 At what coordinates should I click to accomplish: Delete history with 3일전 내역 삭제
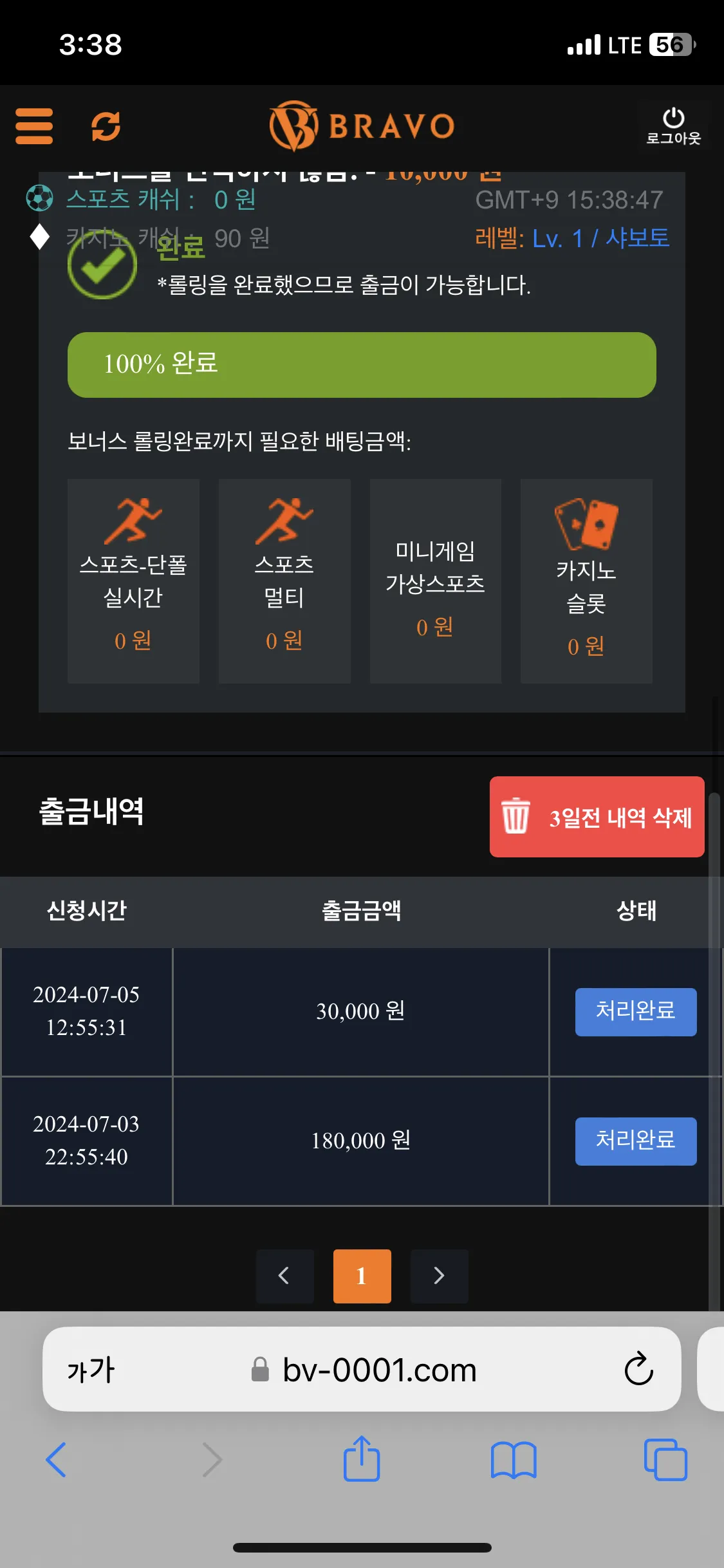[x=597, y=817]
